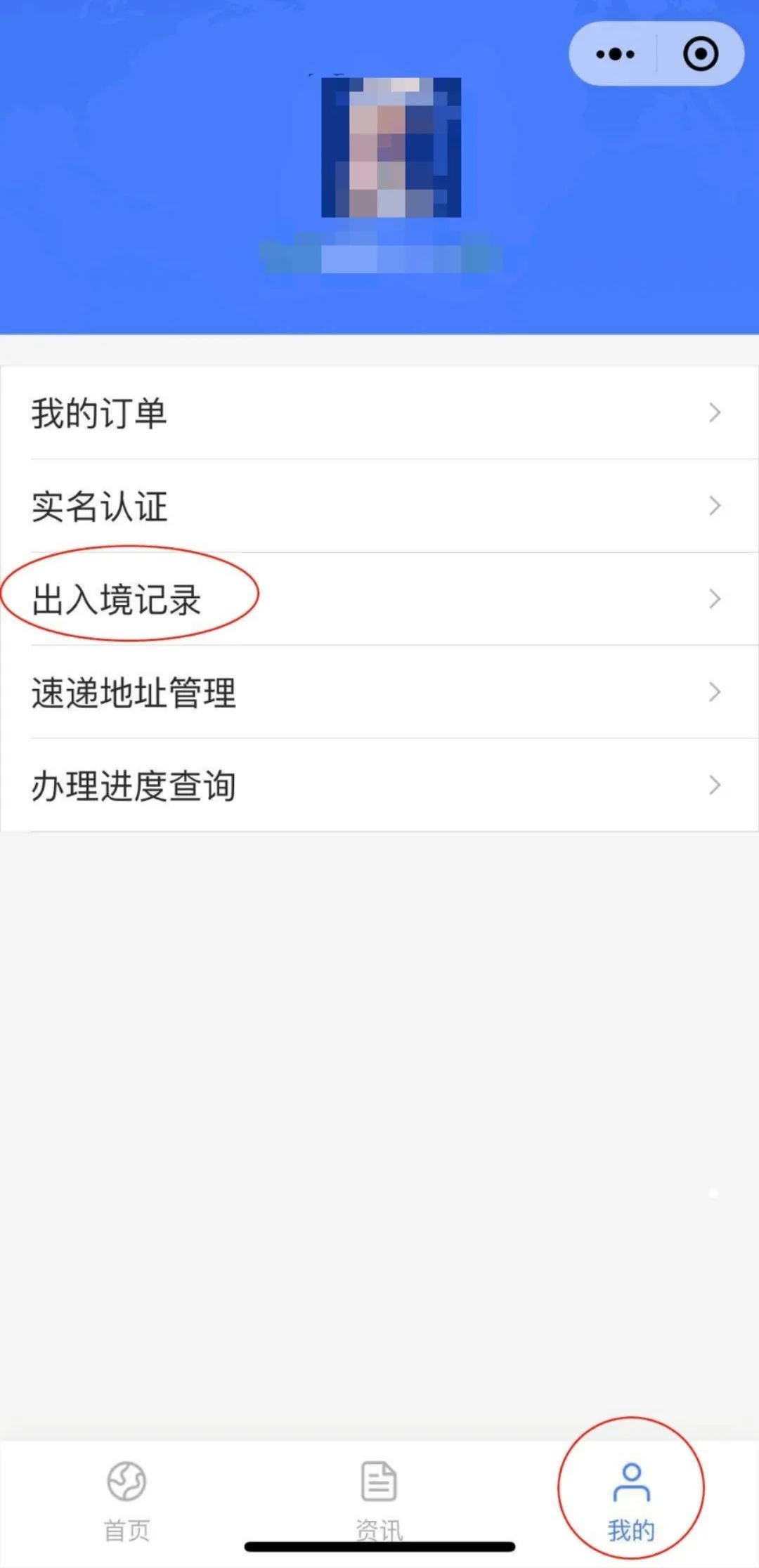
Task: Open 办理进度查询 row
Action: [x=379, y=785]
